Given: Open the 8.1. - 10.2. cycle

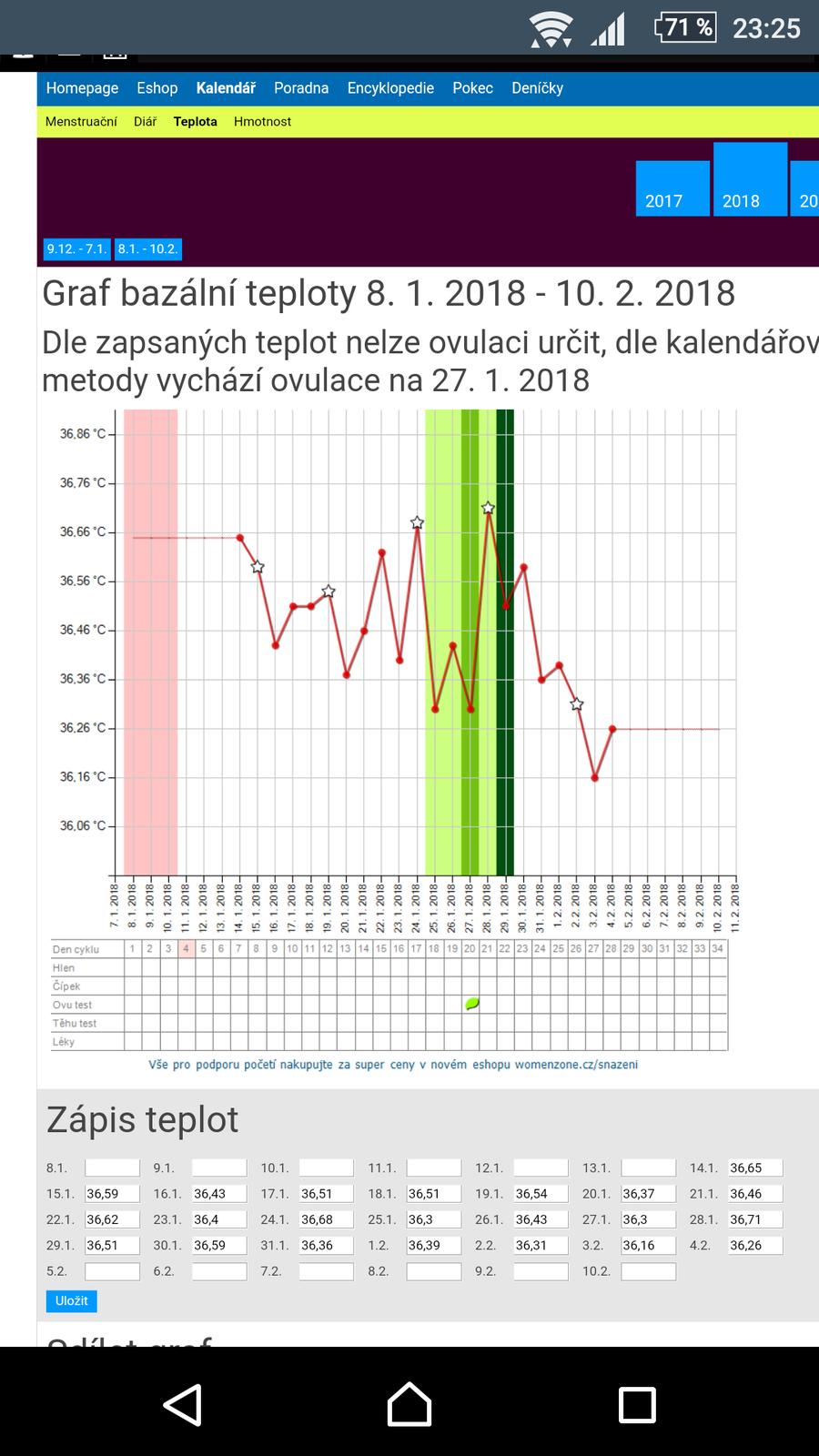Looking at the screenshot, I should pos(148,248).
